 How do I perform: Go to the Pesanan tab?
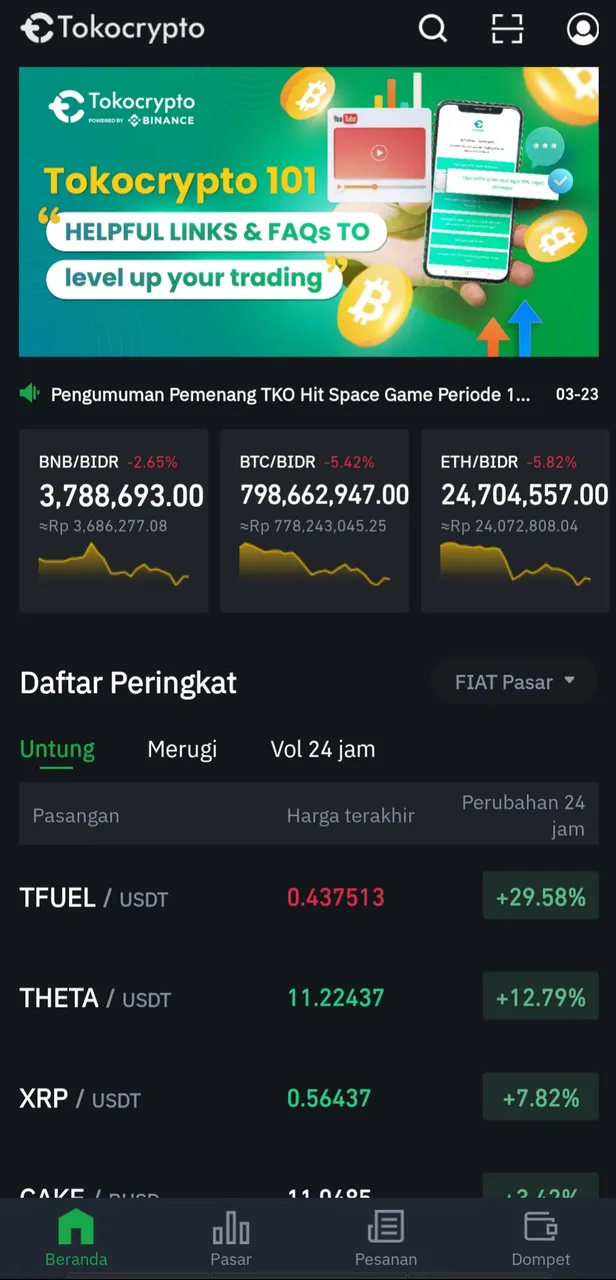click(x=385, y=1238)
